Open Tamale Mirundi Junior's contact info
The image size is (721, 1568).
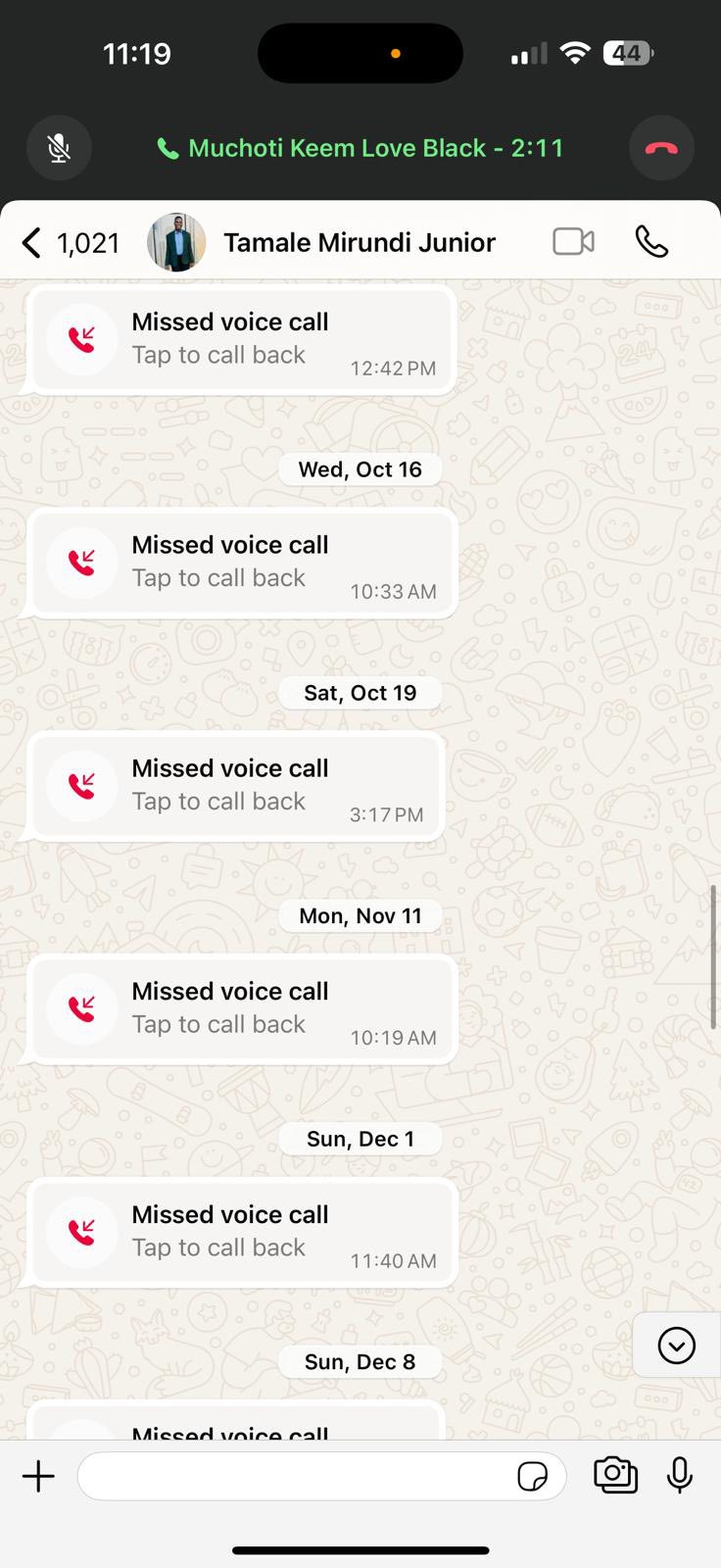359,242
